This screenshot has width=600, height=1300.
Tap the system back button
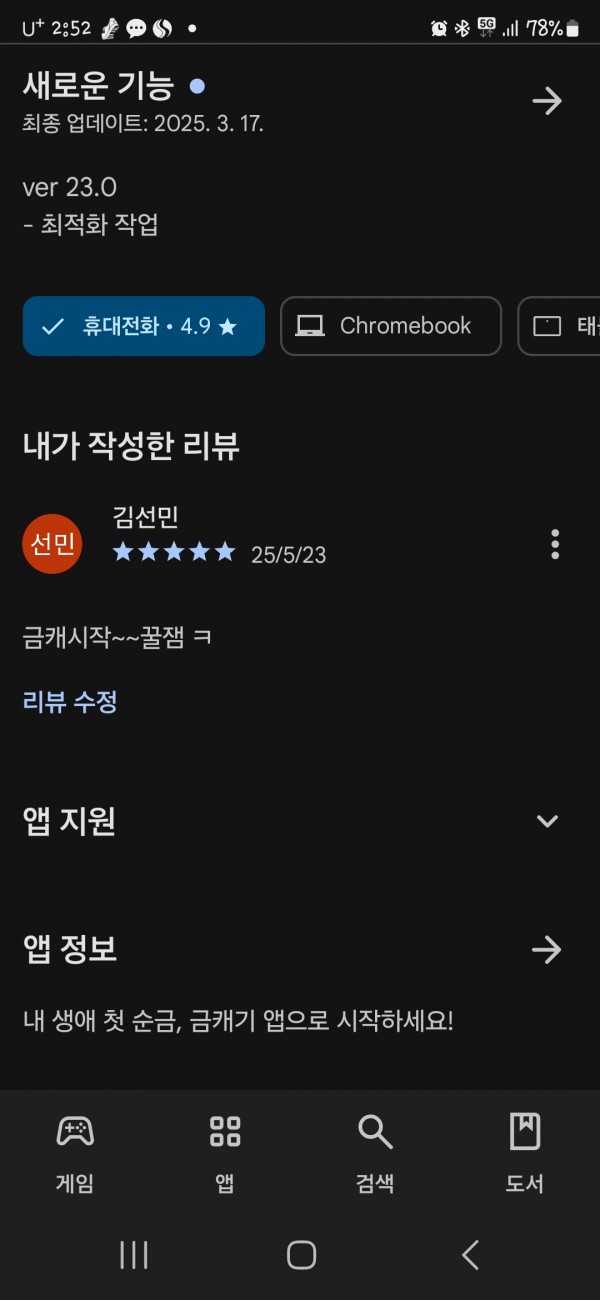470,1254
